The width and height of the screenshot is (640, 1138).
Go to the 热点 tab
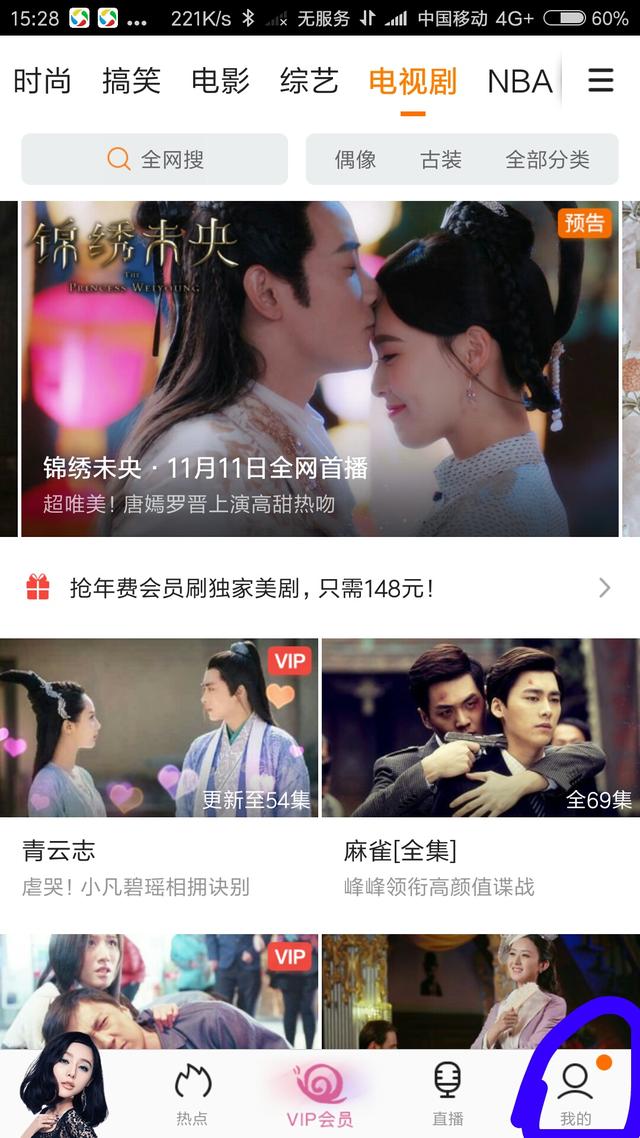(192, 1094)
